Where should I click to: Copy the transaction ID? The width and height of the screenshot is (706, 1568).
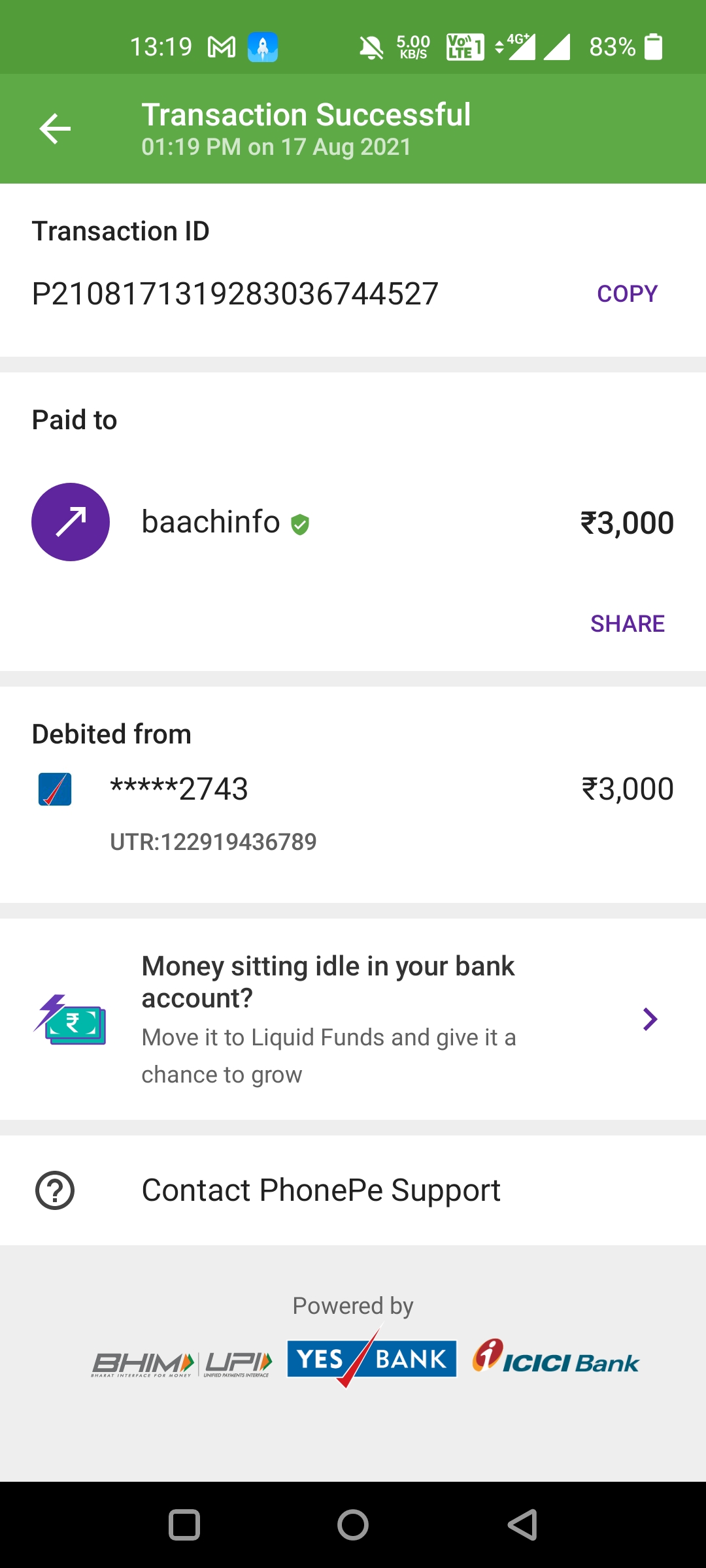627,294
